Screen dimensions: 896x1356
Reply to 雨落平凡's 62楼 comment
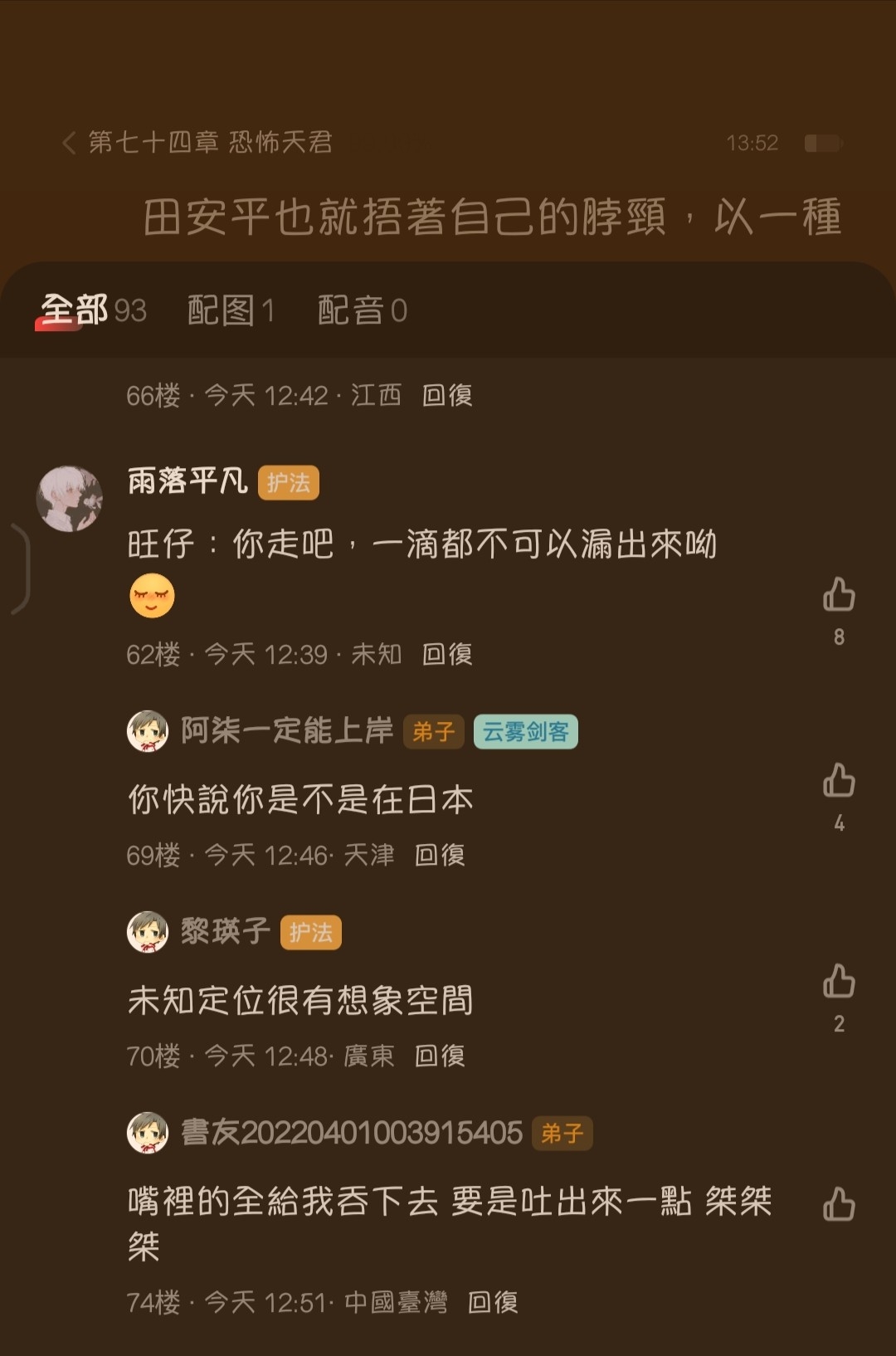[447, 655]
